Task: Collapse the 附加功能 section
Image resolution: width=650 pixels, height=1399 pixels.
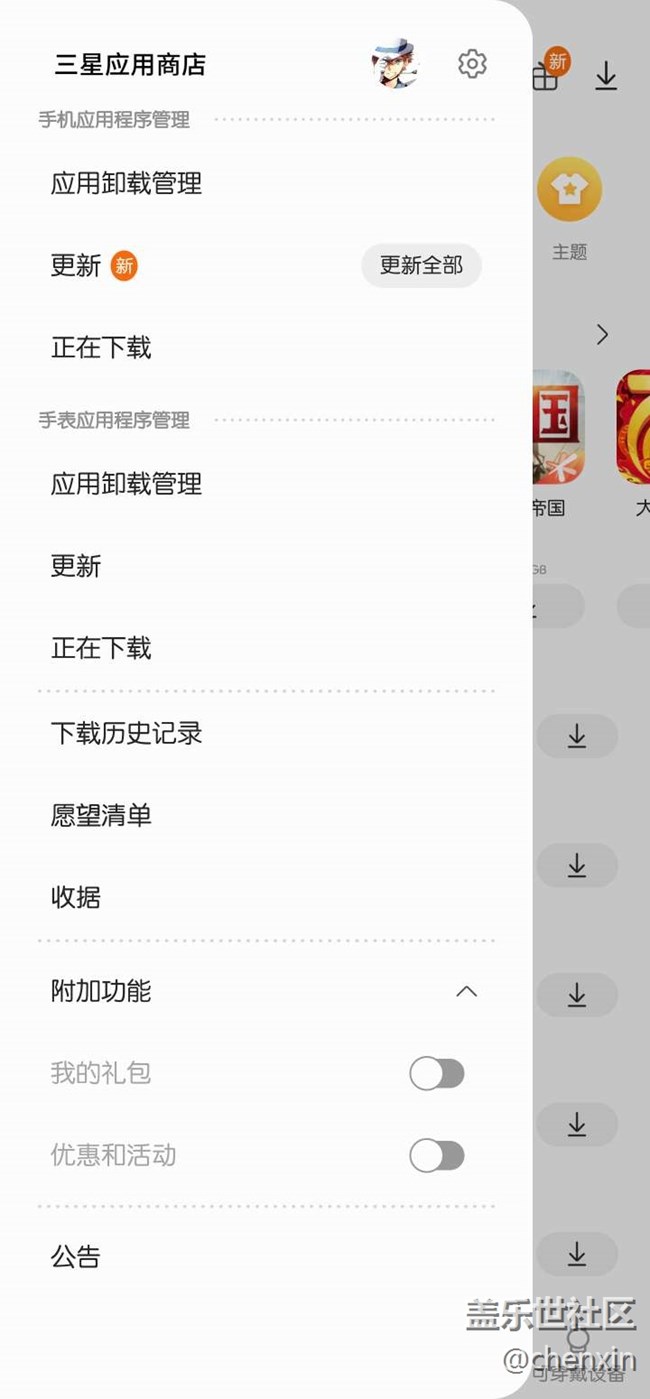Action: pyautogui.click(x=466, y=991)
